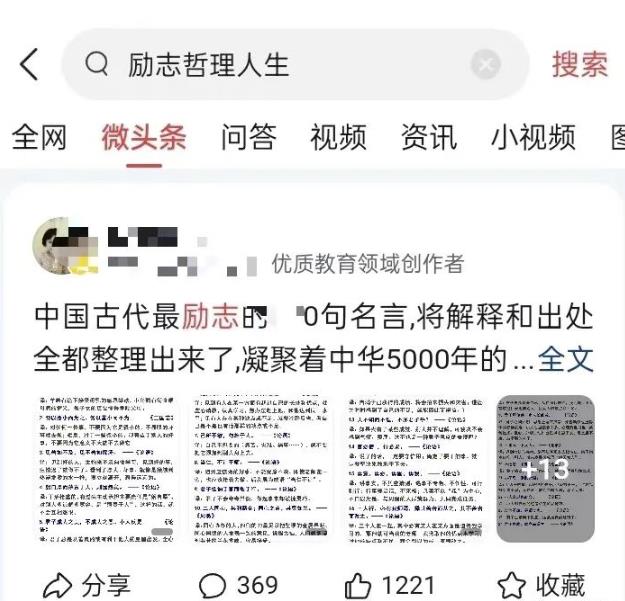The image size is (625, 601).
Task: Expand the post with 全文 link
Action: (x=566, y=358)
